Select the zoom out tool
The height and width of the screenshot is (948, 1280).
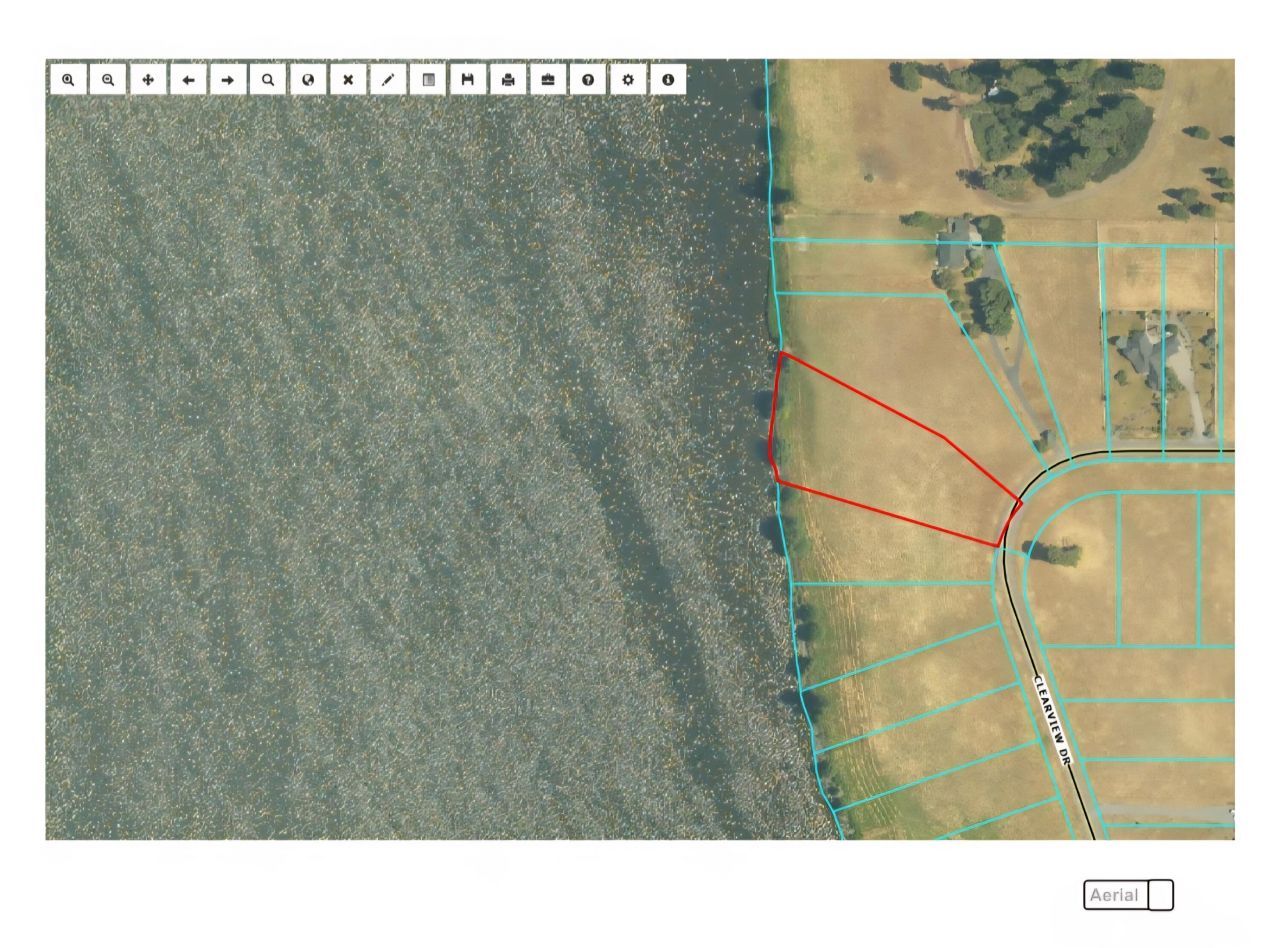point(108,79)
